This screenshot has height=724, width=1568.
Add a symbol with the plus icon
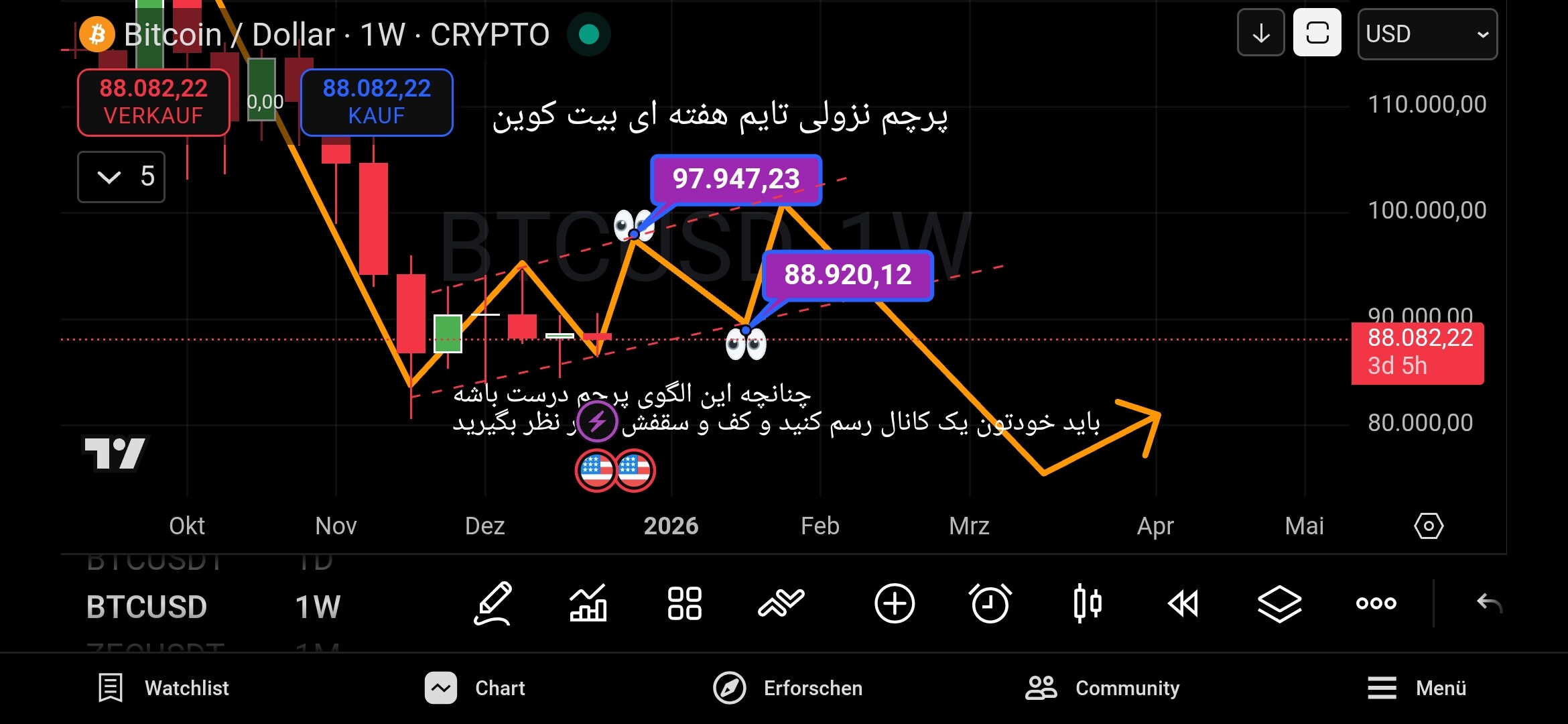[x=895, y=604]
